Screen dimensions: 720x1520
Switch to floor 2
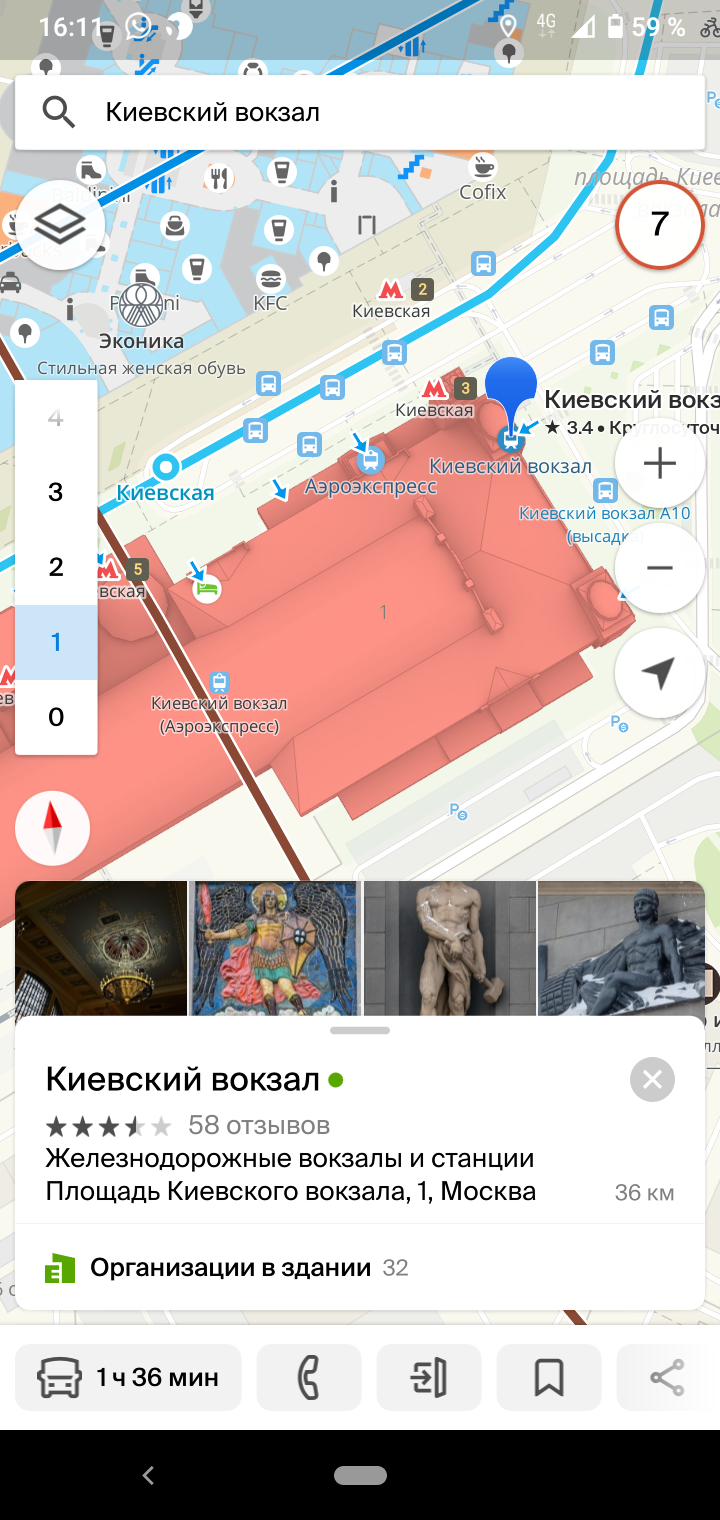point(56,567)
